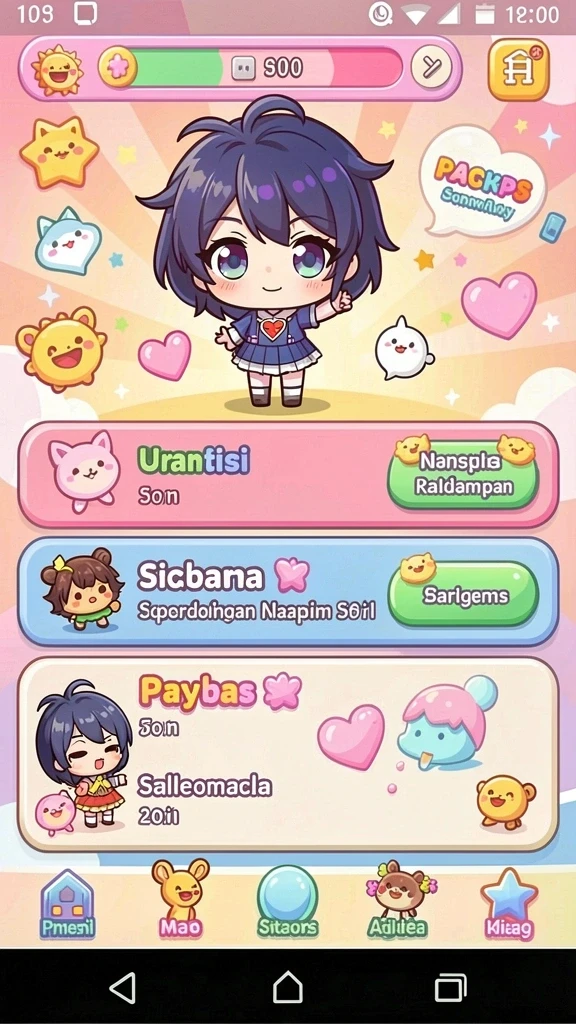Screen dimensions: 576x1024
Task: Tap the green Nansple Raldampan button
Action: [x=464, y=475]
